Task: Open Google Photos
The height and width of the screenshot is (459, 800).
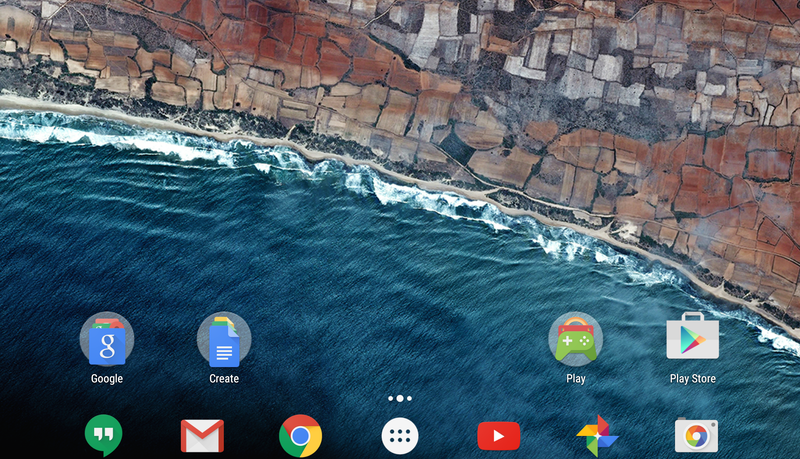Action: (597, 436)
